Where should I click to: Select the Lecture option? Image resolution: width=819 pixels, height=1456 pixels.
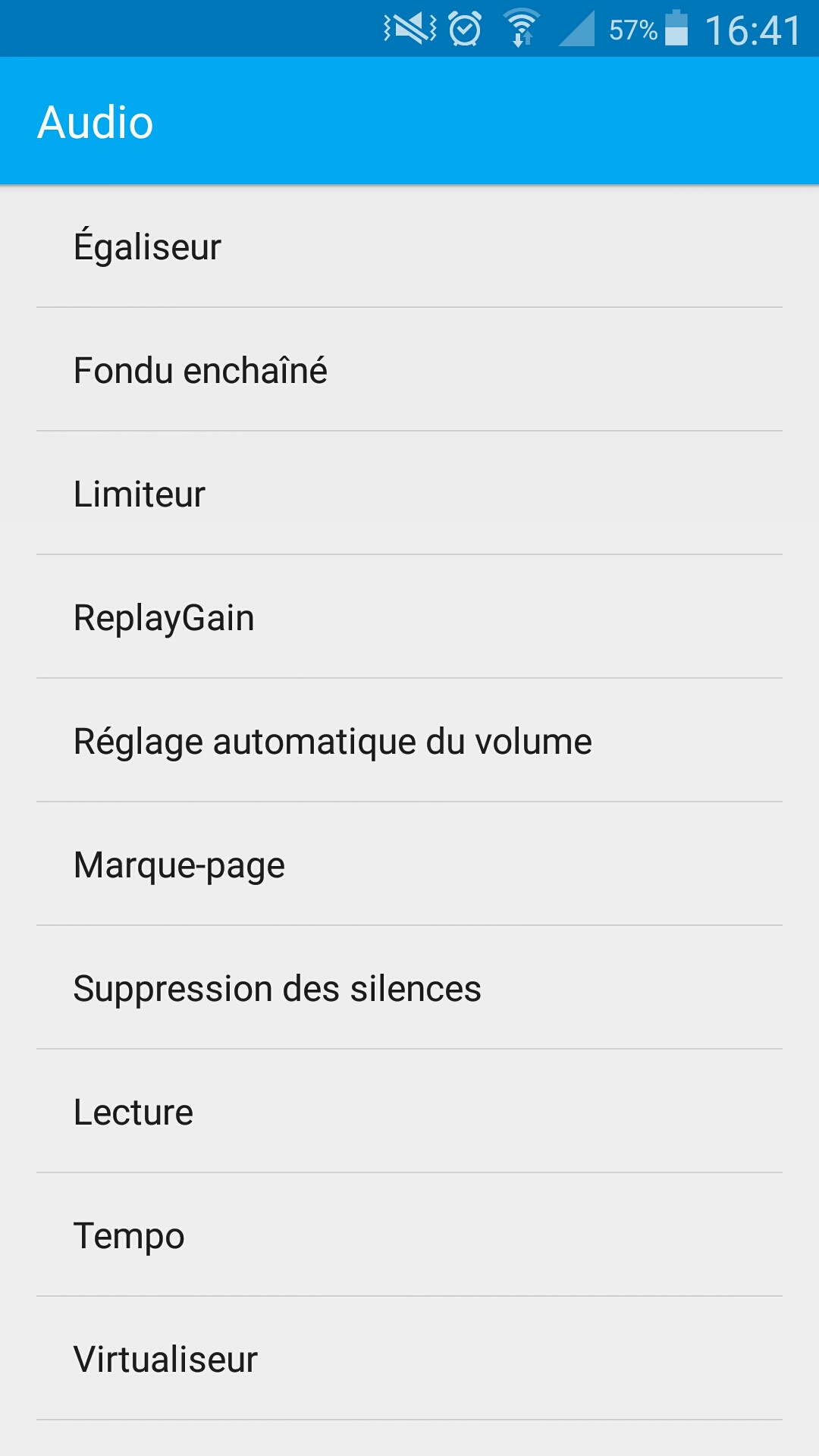tap(409, 1112)
